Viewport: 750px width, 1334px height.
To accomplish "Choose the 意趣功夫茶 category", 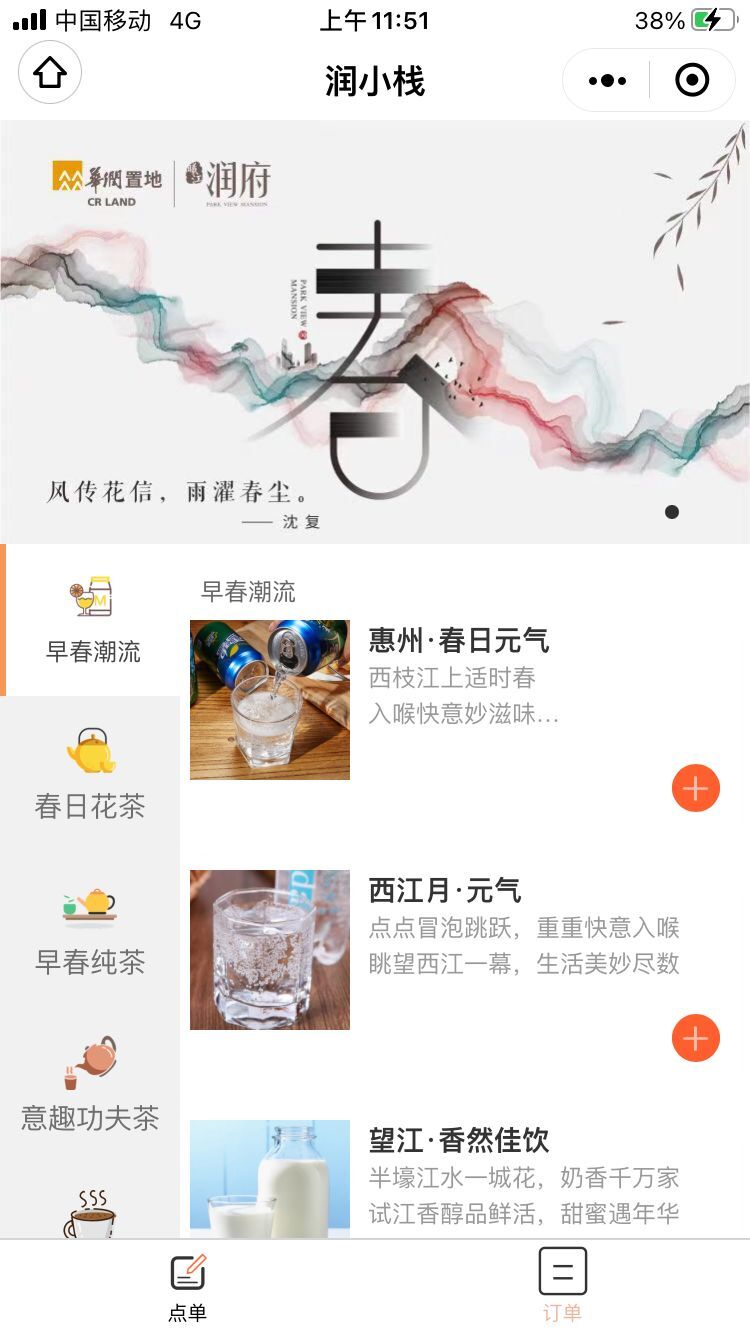I will point(90,1086).
